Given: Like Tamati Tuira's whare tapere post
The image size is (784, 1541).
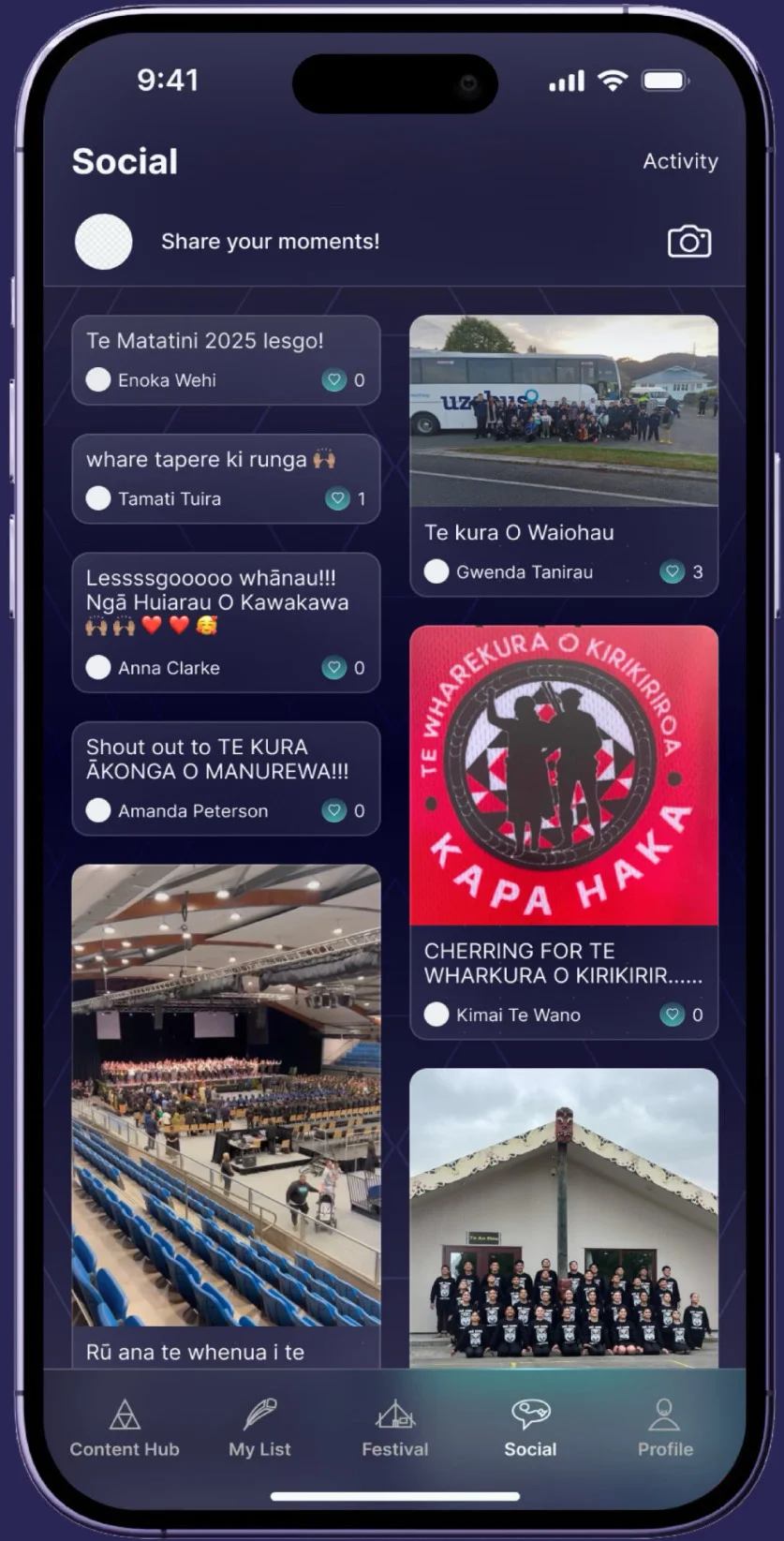Looking at the screenshot, I should coord(337,498).
